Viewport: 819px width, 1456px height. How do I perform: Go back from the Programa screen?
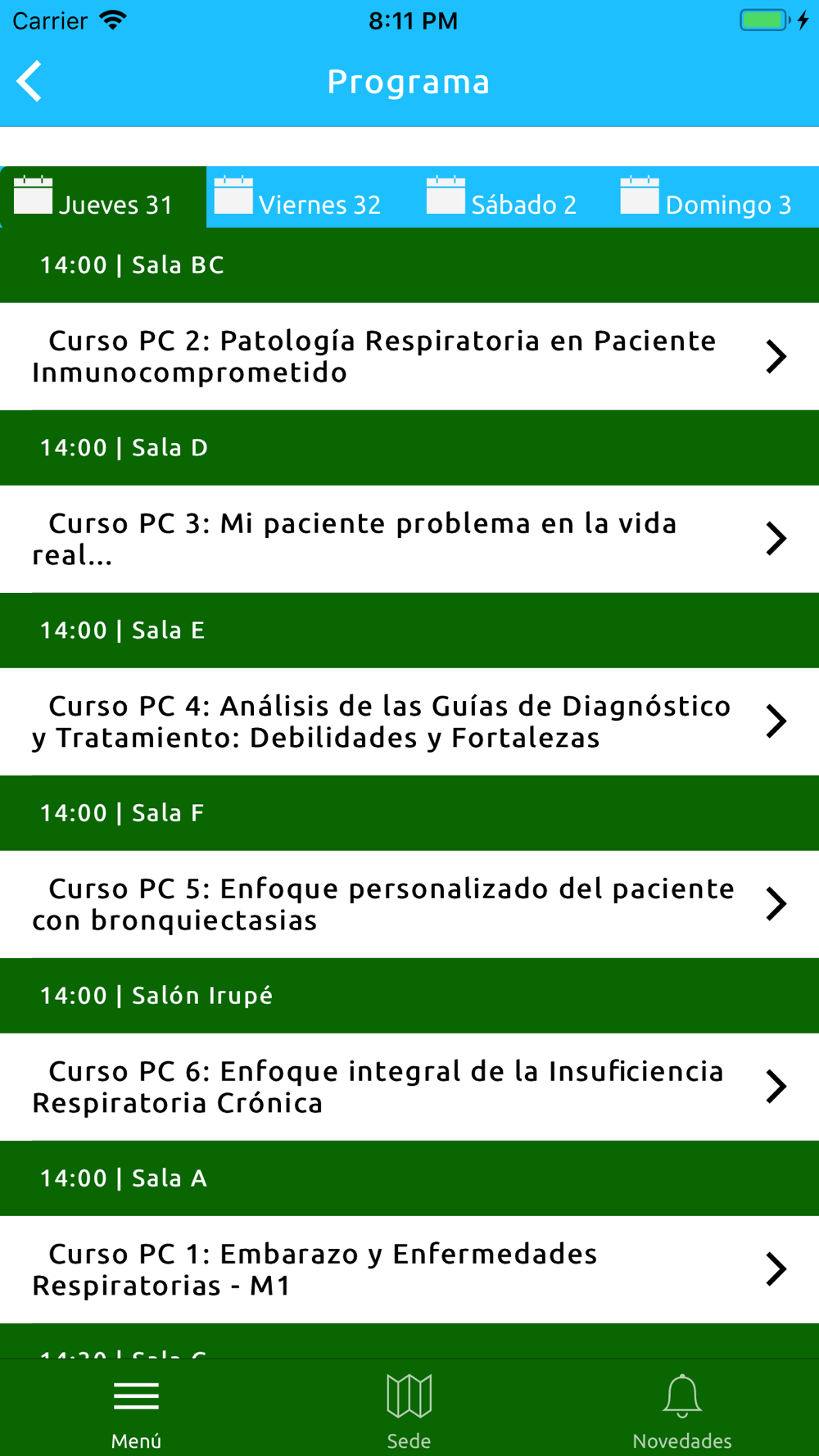pos(29,81)
